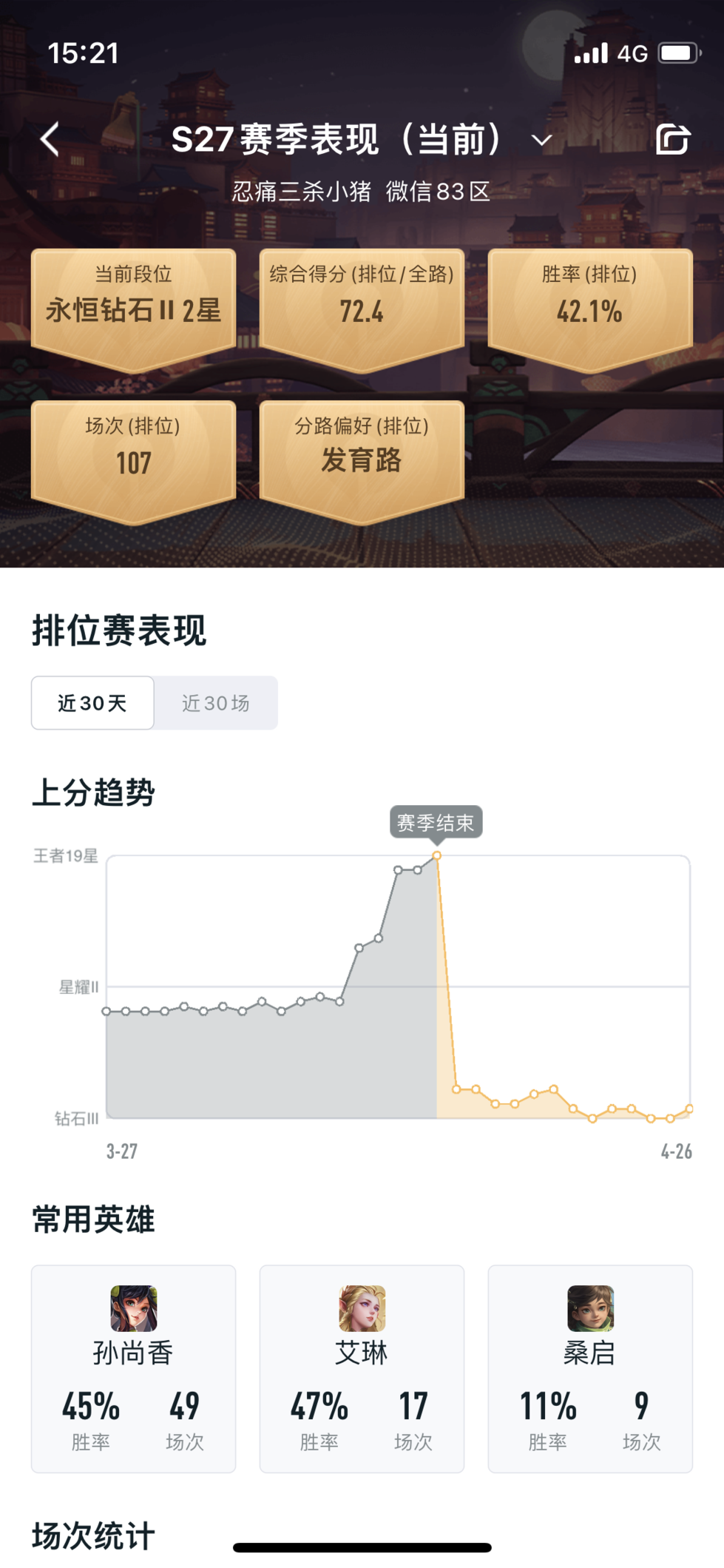724x1568 pixels.
Task: Open the 艾琳 hero card
Action: (x=362, y=1369)
